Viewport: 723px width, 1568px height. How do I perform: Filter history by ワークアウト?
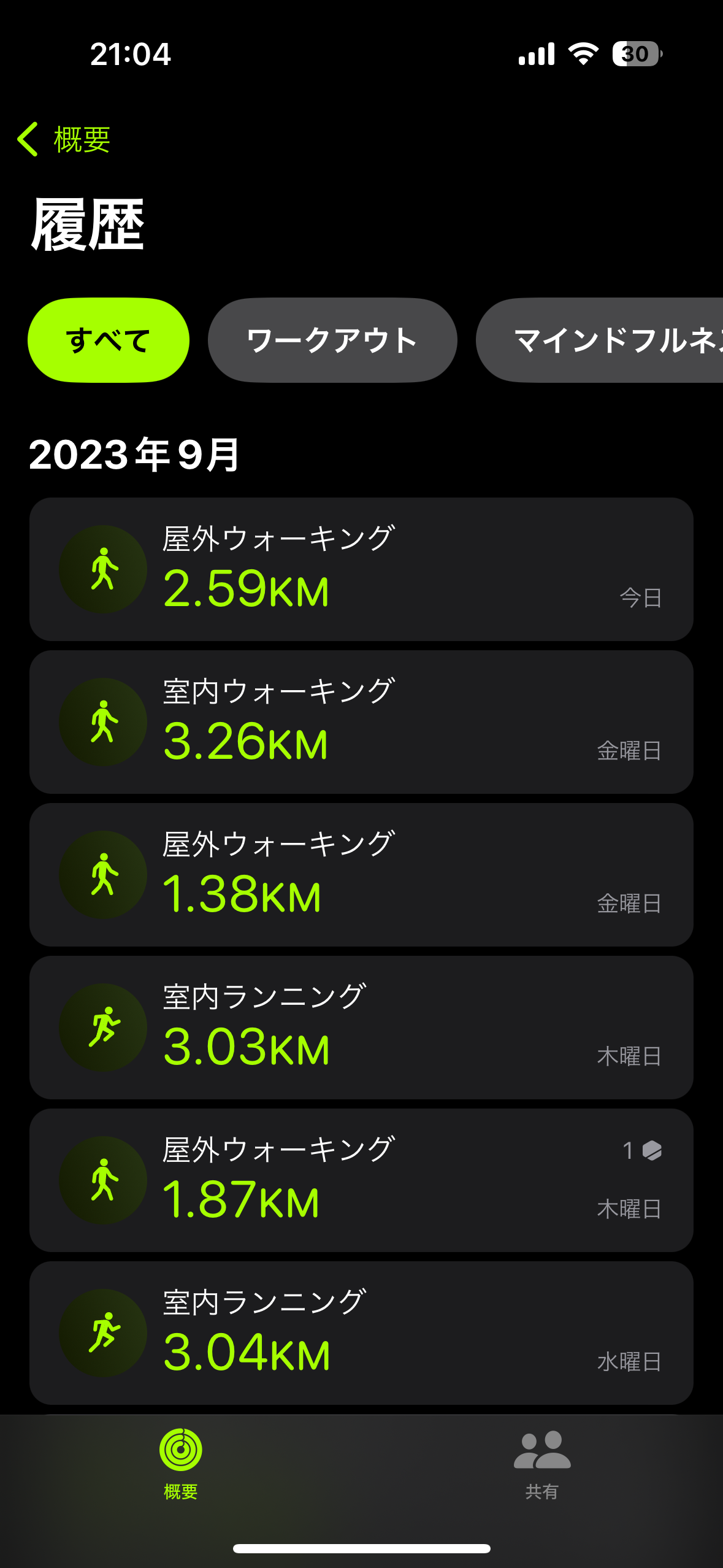[332, 340]
